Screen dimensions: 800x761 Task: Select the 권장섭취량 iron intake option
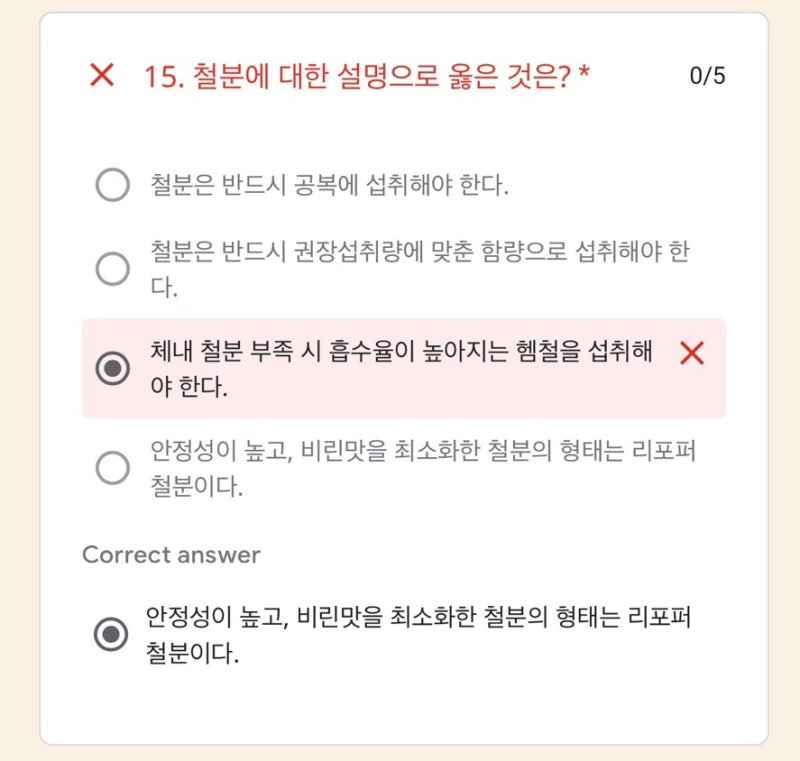[x=113, y=268]
